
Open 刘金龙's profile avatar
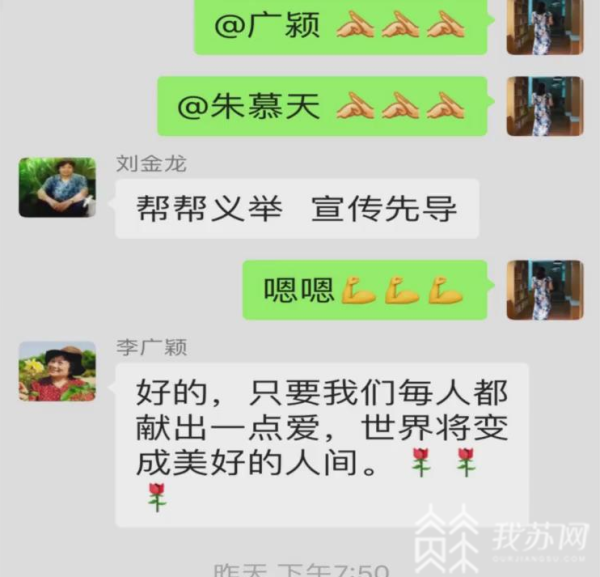coord(57,187)
